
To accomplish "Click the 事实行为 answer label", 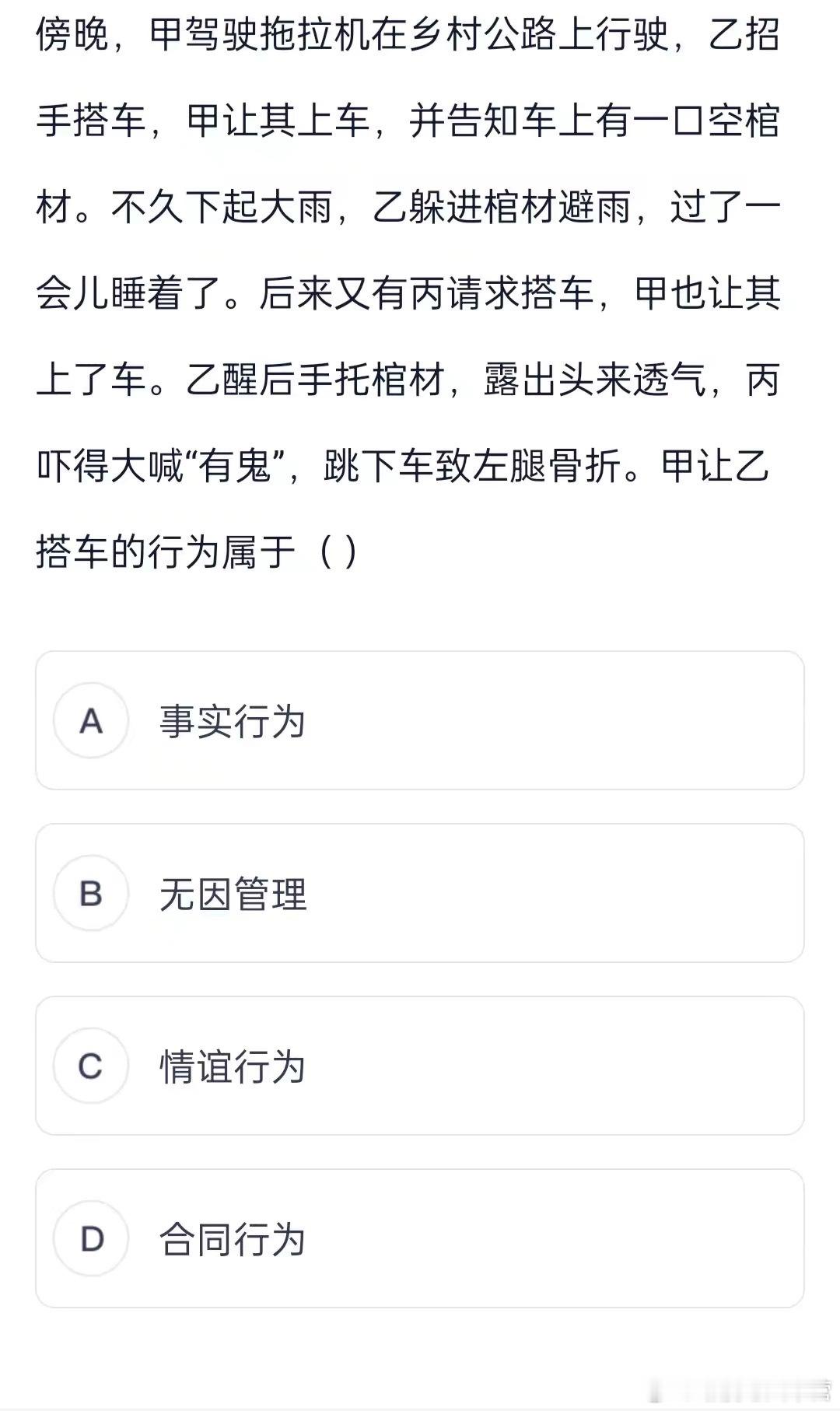I will pyautogui.click(x=233, y=720).
